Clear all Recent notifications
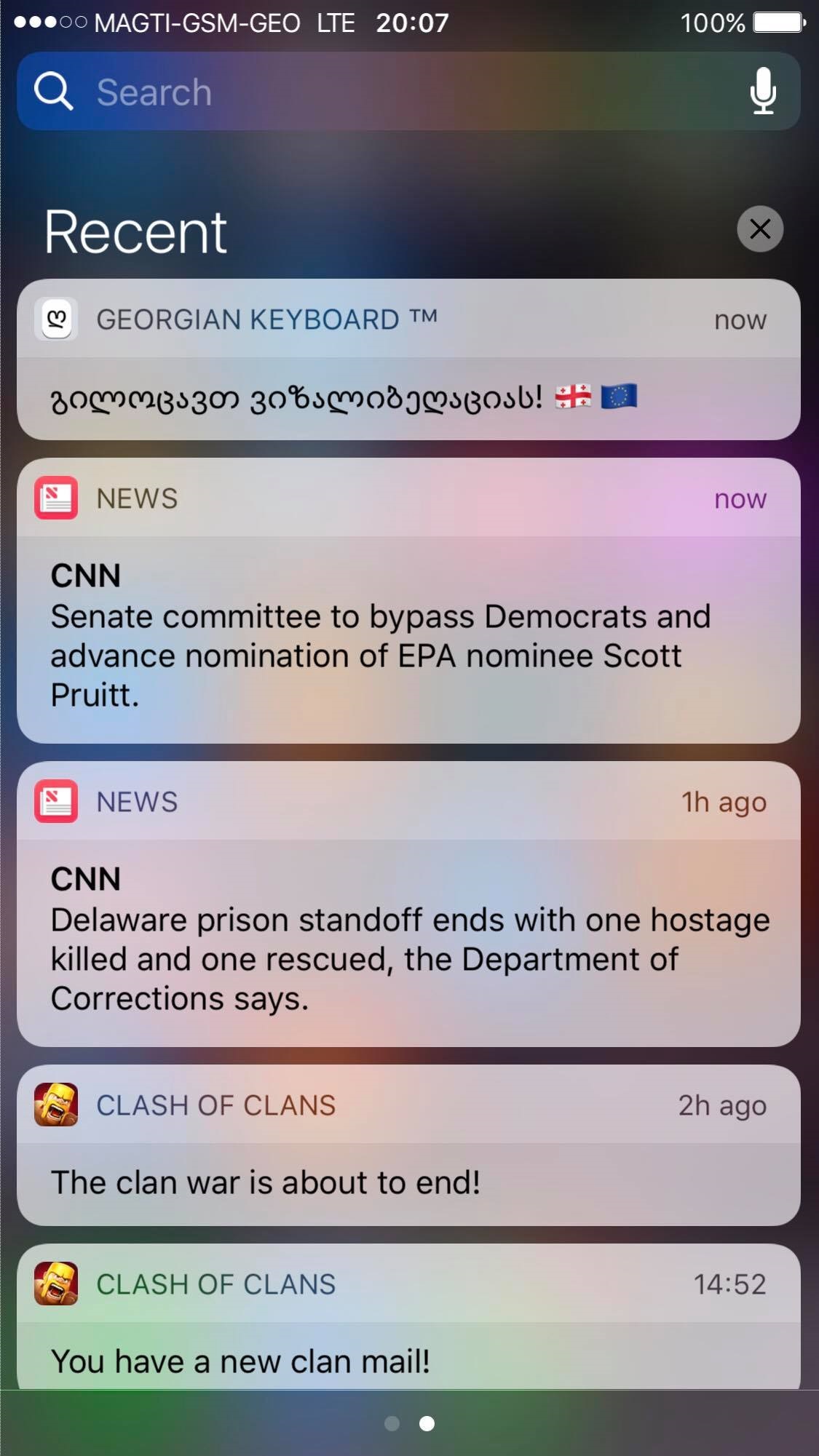The height and width of the screenshot is (1456, 819). tap(759, 229)
